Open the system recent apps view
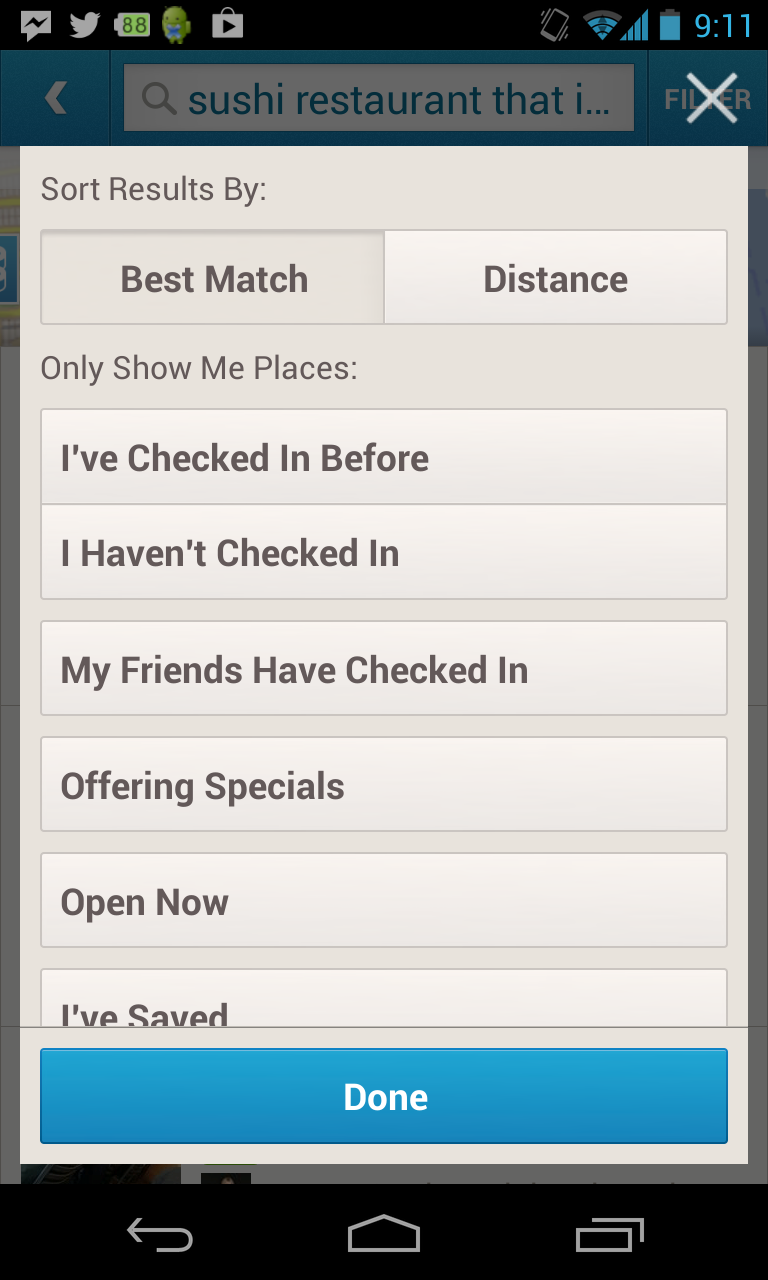 coord(610,1235)
